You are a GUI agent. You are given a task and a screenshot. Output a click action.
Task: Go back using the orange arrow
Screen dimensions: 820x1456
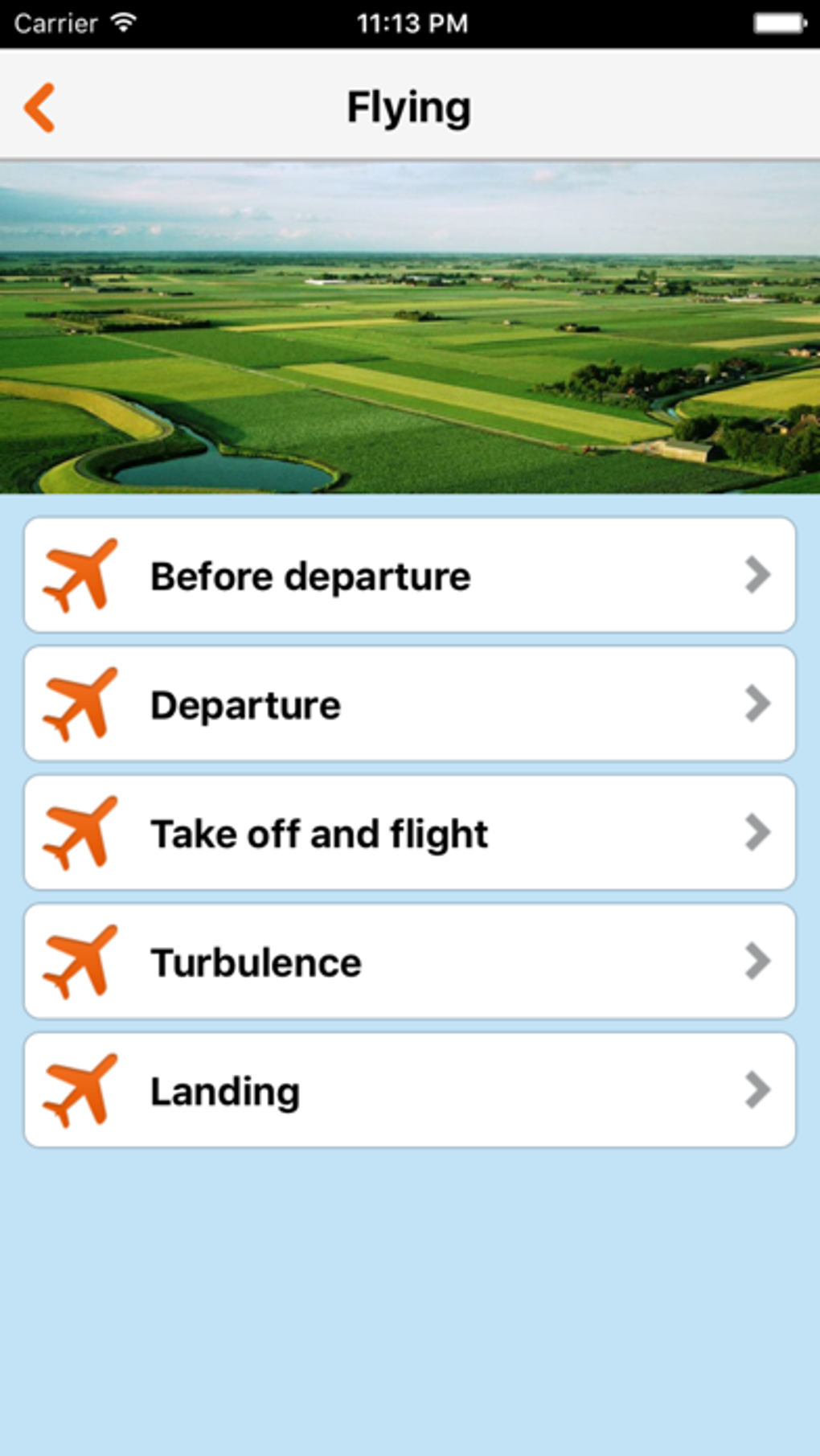pyautogui.click(x=39, y=107)
